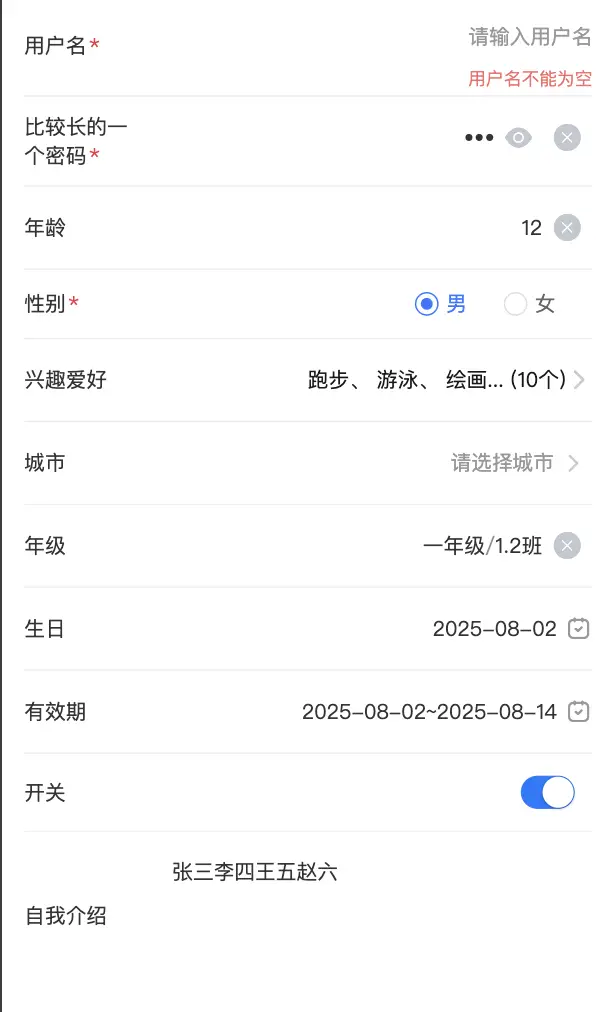Edit the 自我介绍 text area
This screenshot has width=614, height=1012.
[381, 916]
